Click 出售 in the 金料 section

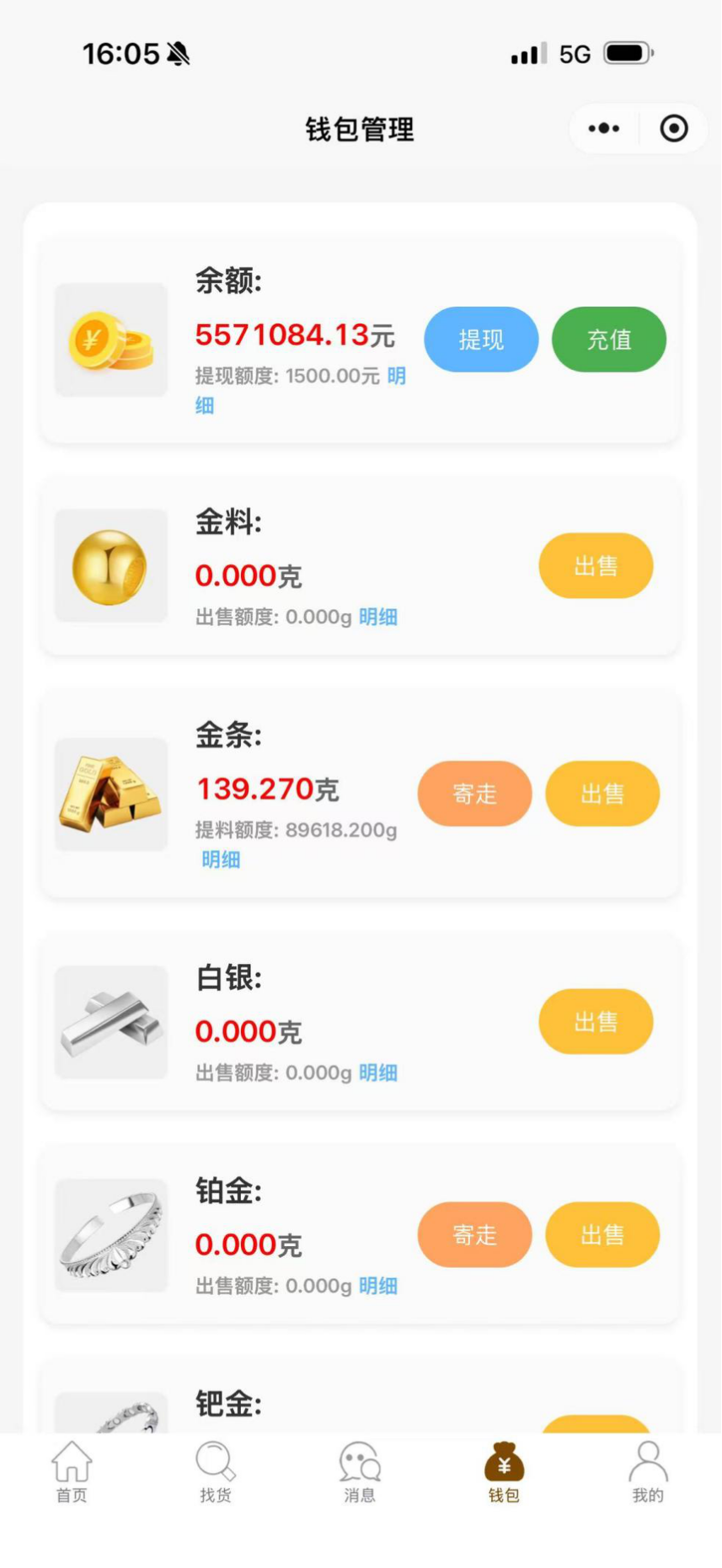(x=596, y=566)
